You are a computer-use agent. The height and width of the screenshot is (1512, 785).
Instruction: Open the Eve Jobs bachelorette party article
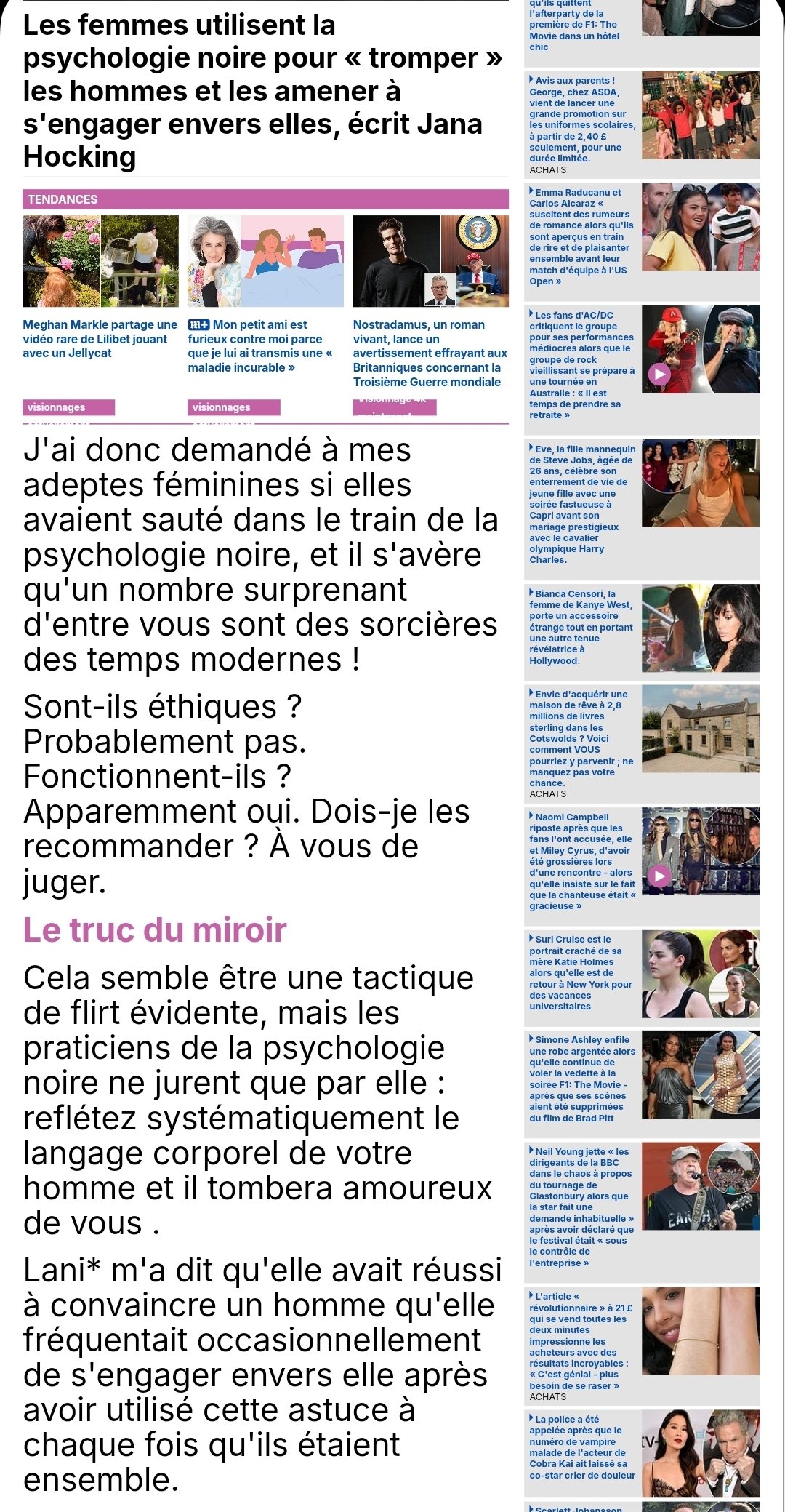tap(582, 505)
